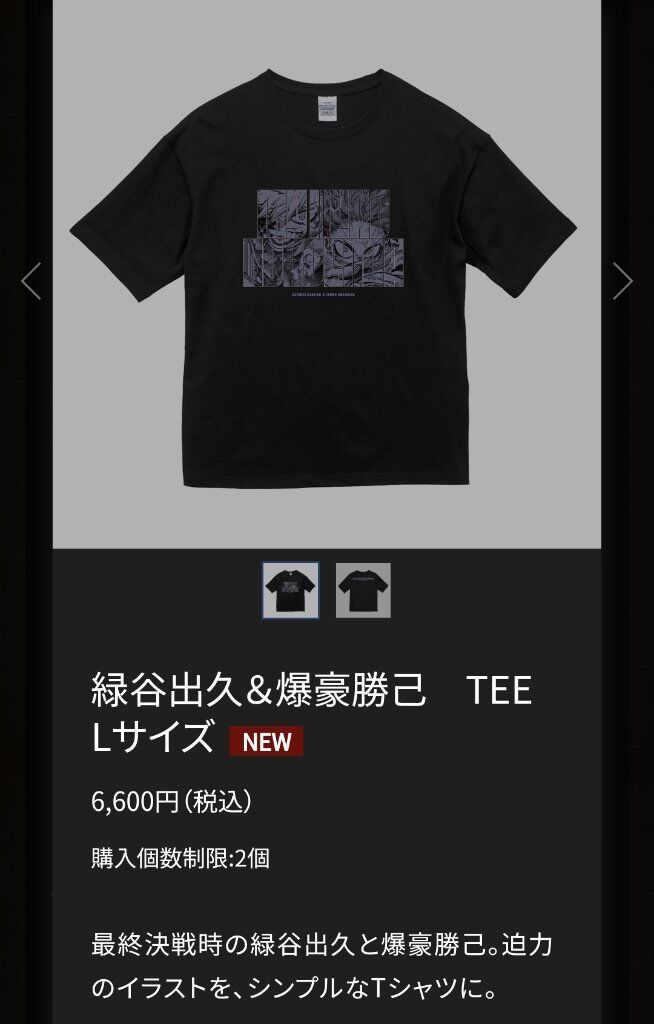654x1024 pixels.
Task: Show the next product image
Action: click(x=622, y=281)
